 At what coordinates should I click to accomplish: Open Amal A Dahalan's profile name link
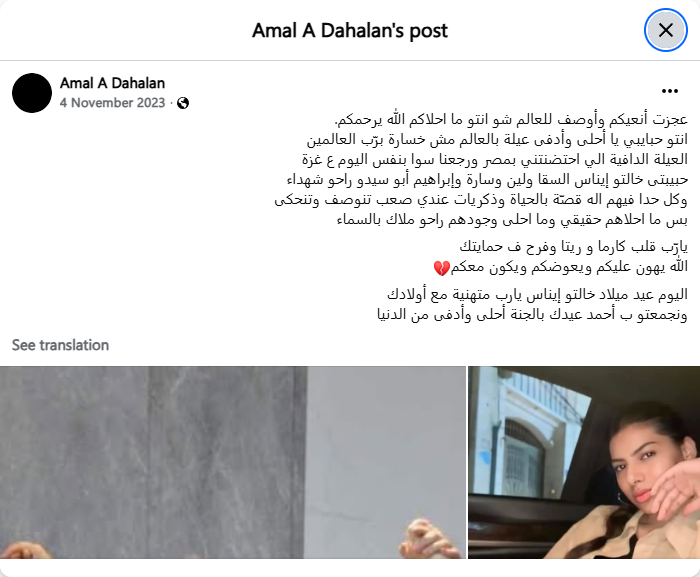click(x=112, y=83)
